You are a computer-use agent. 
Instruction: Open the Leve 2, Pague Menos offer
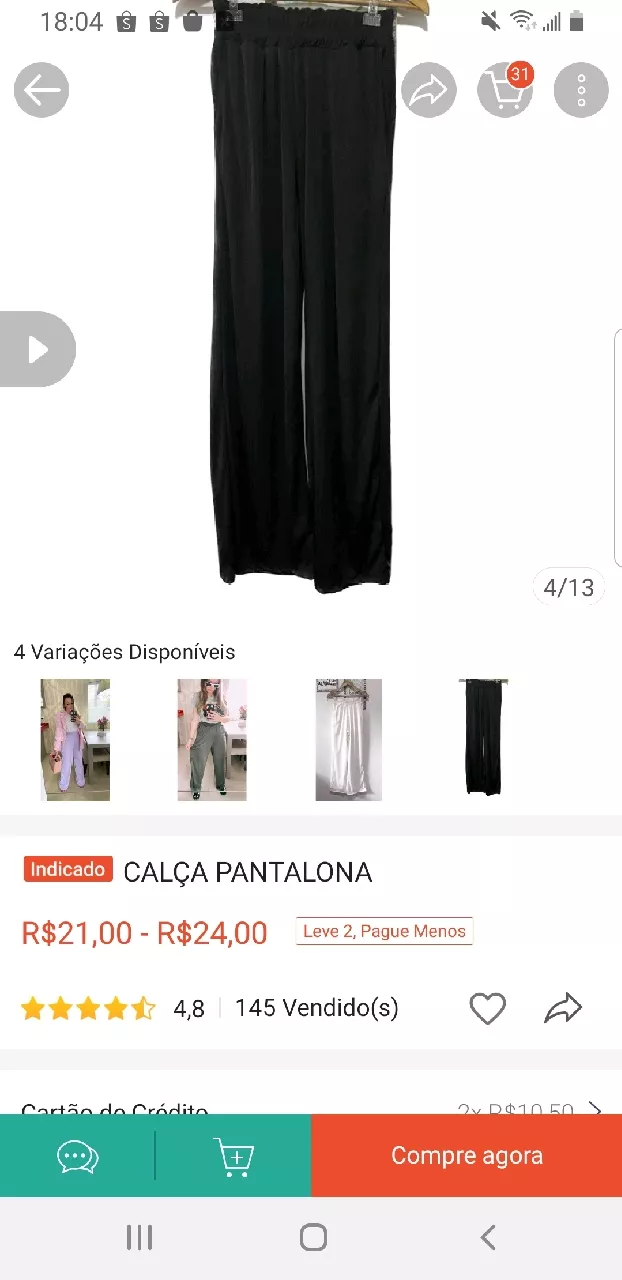pos(384,931)
